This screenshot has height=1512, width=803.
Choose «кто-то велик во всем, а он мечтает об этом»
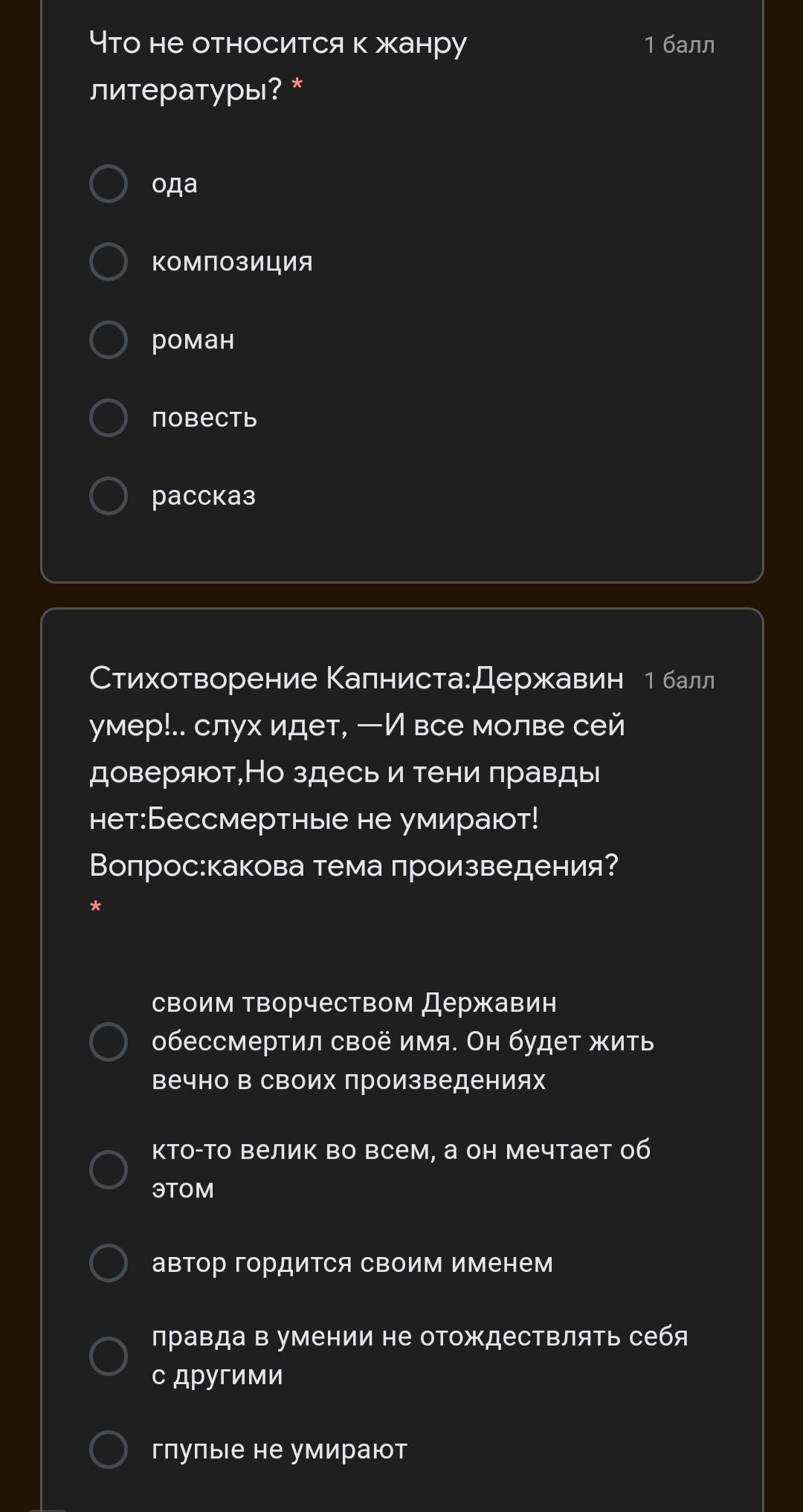click(109, 1169)
